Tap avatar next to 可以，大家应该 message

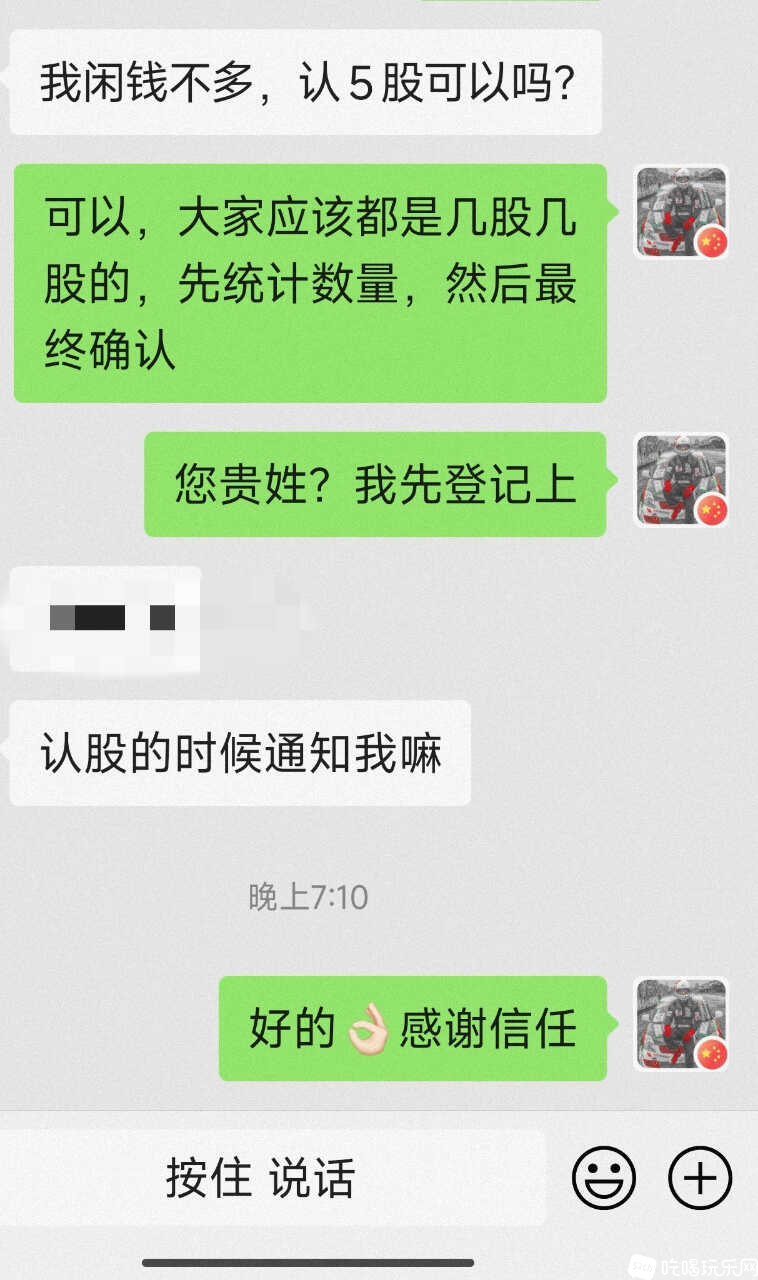[x=682, y=213]
